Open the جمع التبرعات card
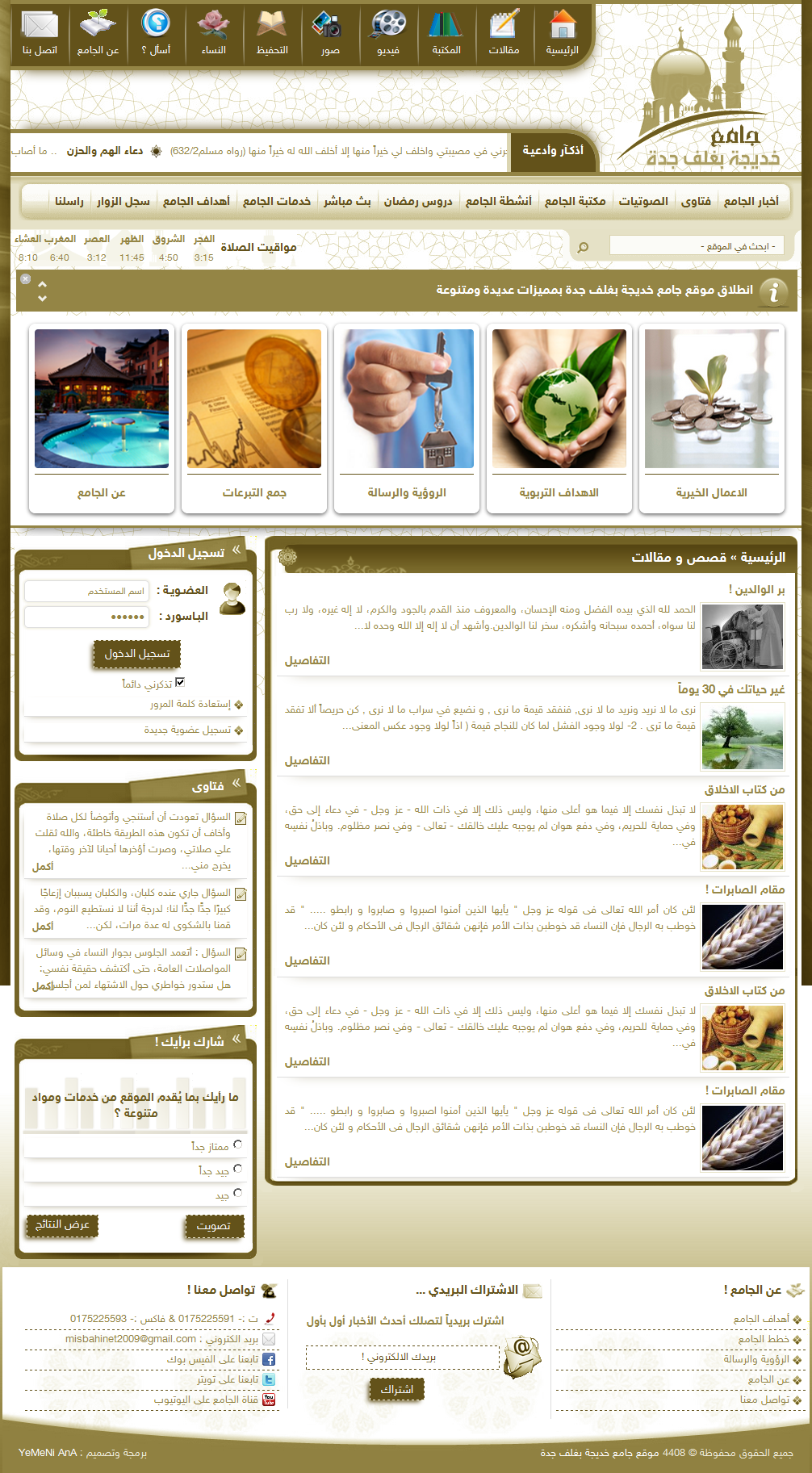 (x=254, y=418)
